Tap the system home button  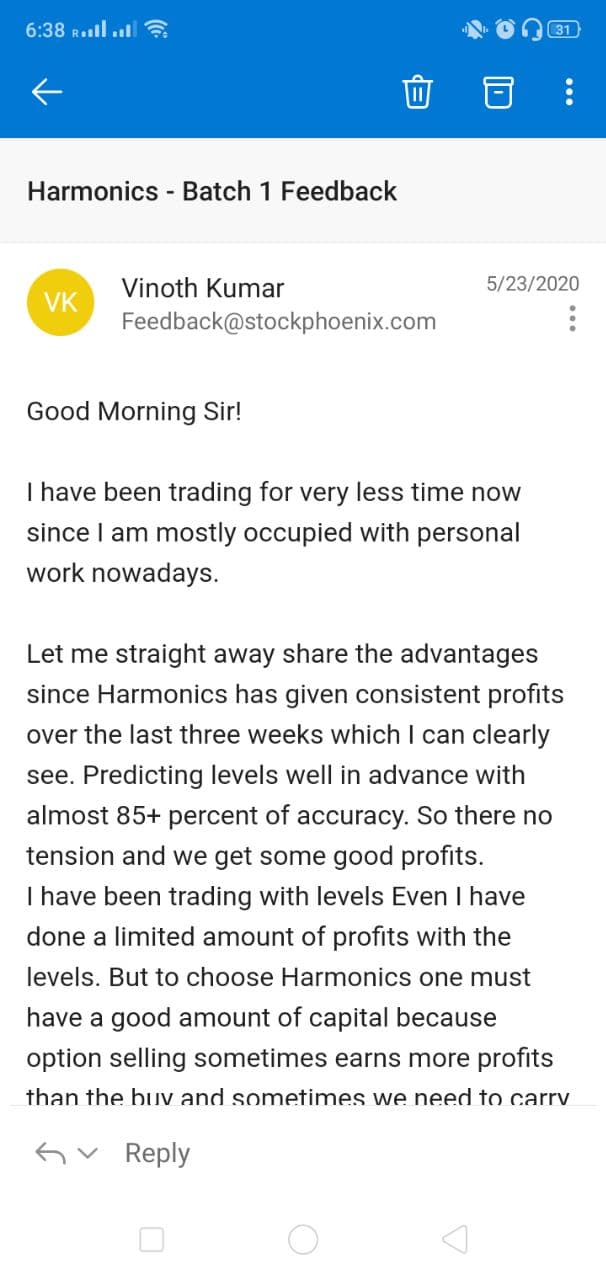point(303,1240)
